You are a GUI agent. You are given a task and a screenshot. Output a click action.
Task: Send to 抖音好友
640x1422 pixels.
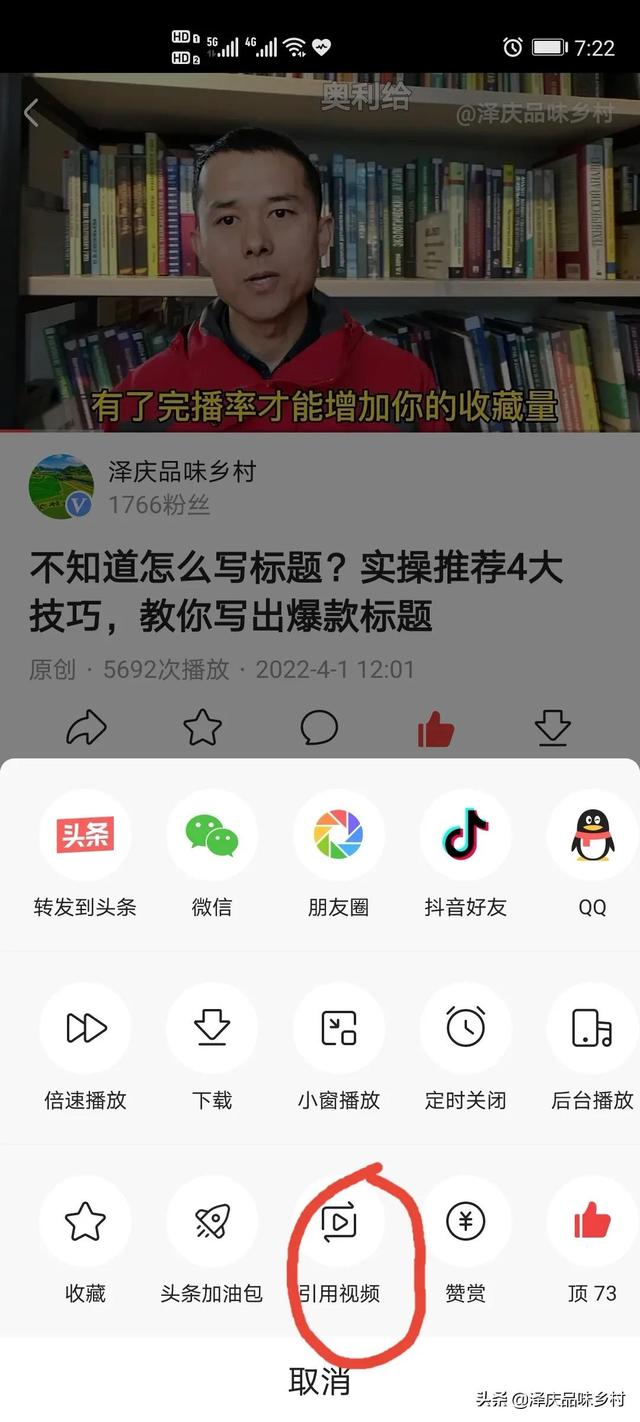click(x=465, y=835)
